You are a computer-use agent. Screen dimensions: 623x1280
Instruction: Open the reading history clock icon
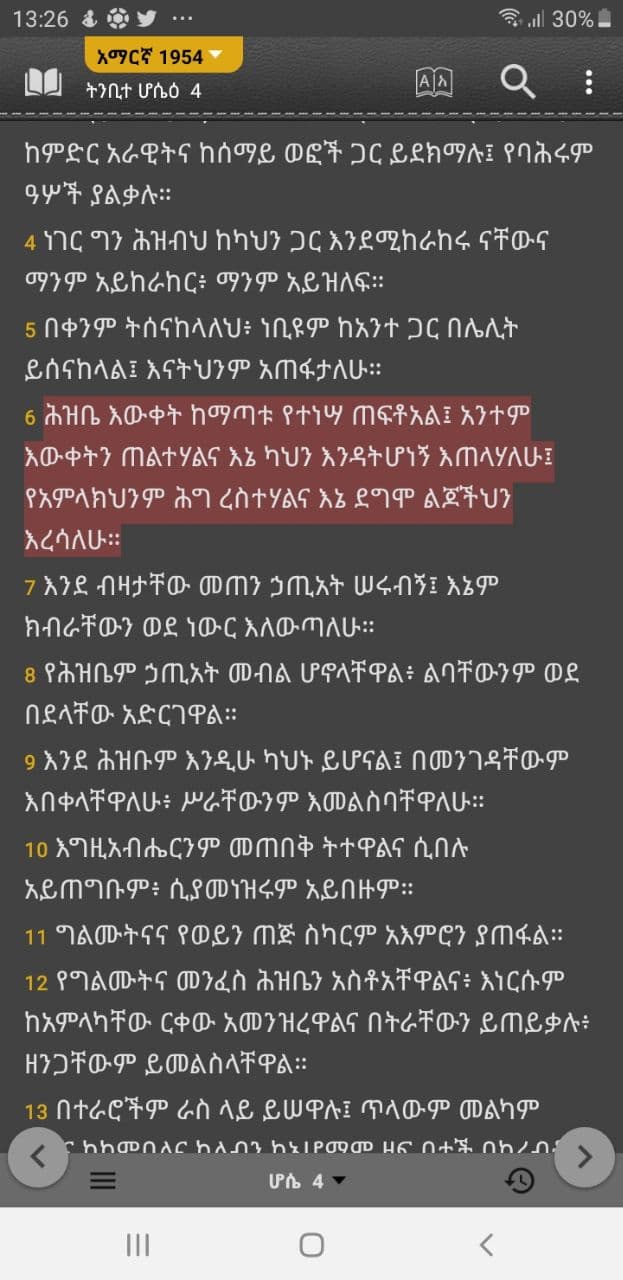(x=518, y=1180)
